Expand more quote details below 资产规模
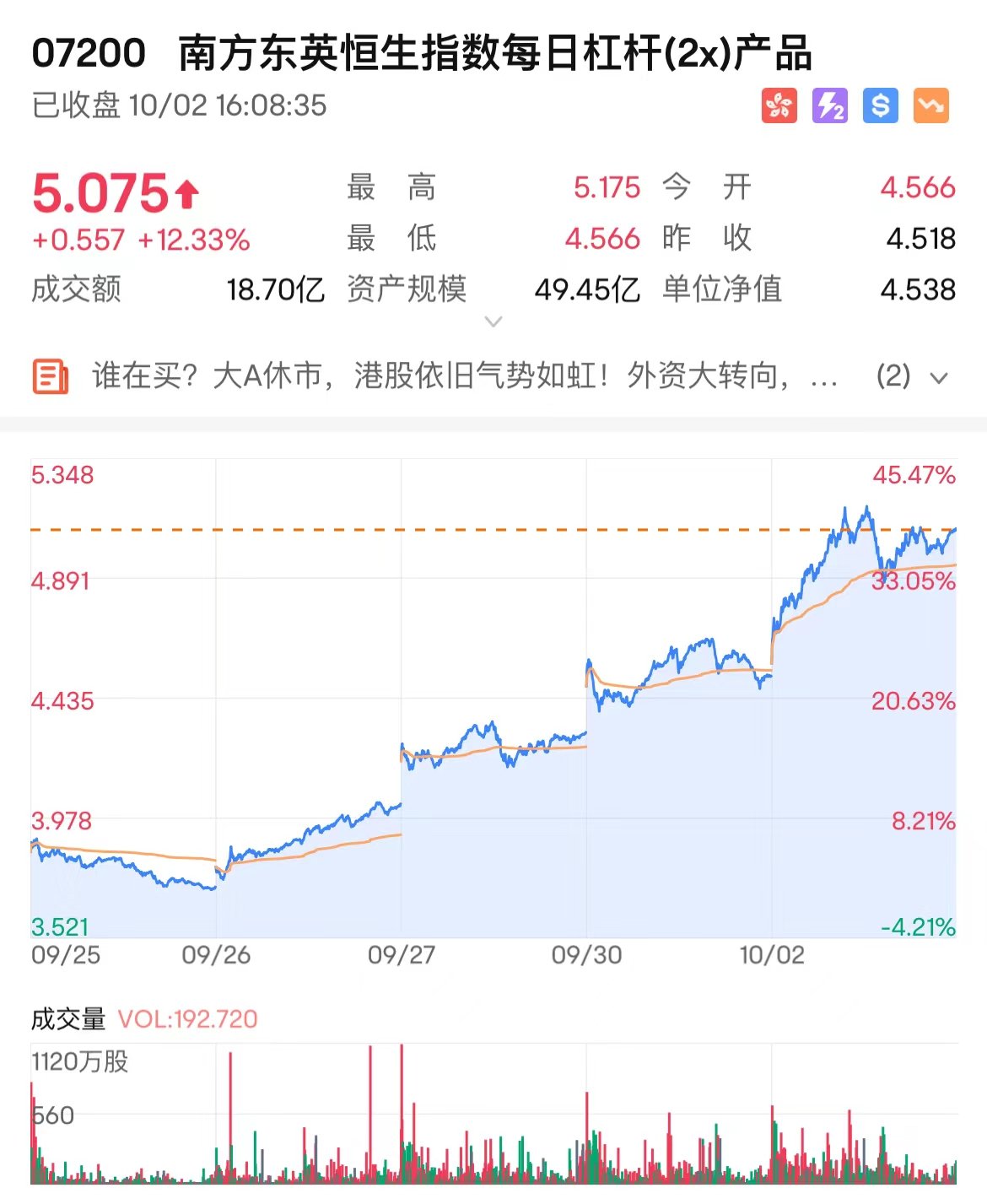 click(x=494, y=321)
